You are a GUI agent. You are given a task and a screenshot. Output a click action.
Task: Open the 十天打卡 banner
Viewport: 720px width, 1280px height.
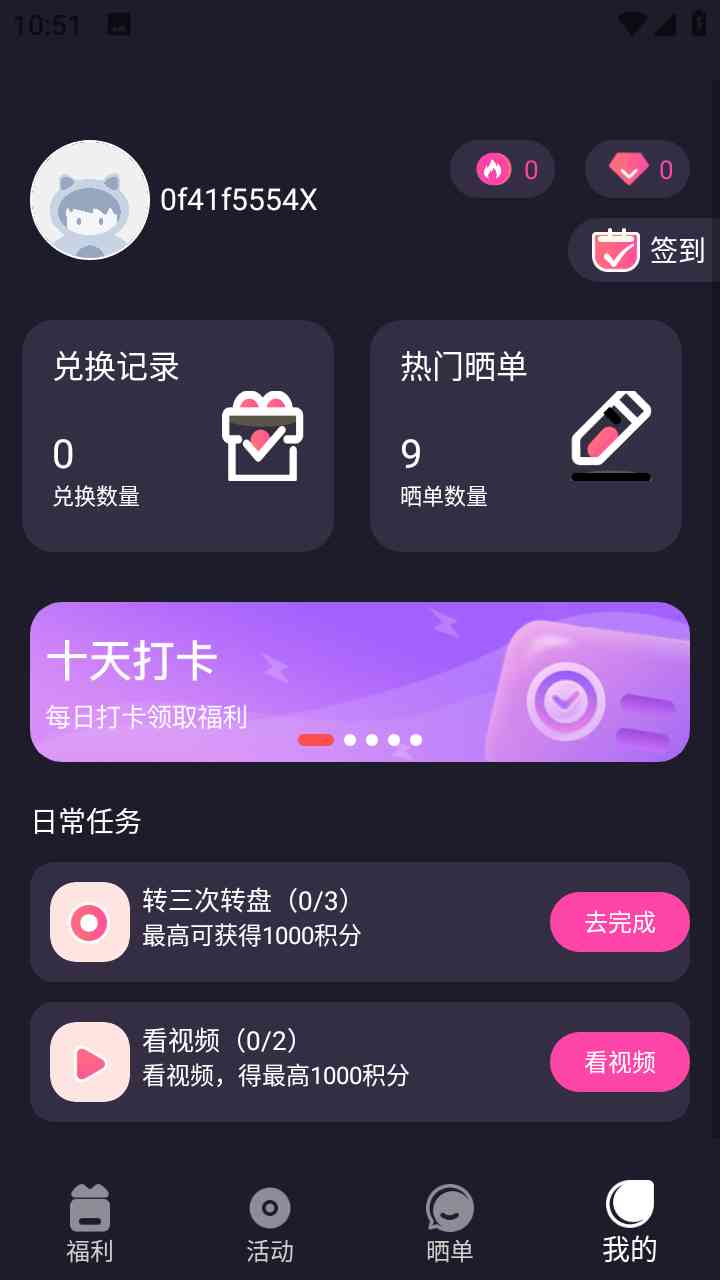[x=360, y=682]
